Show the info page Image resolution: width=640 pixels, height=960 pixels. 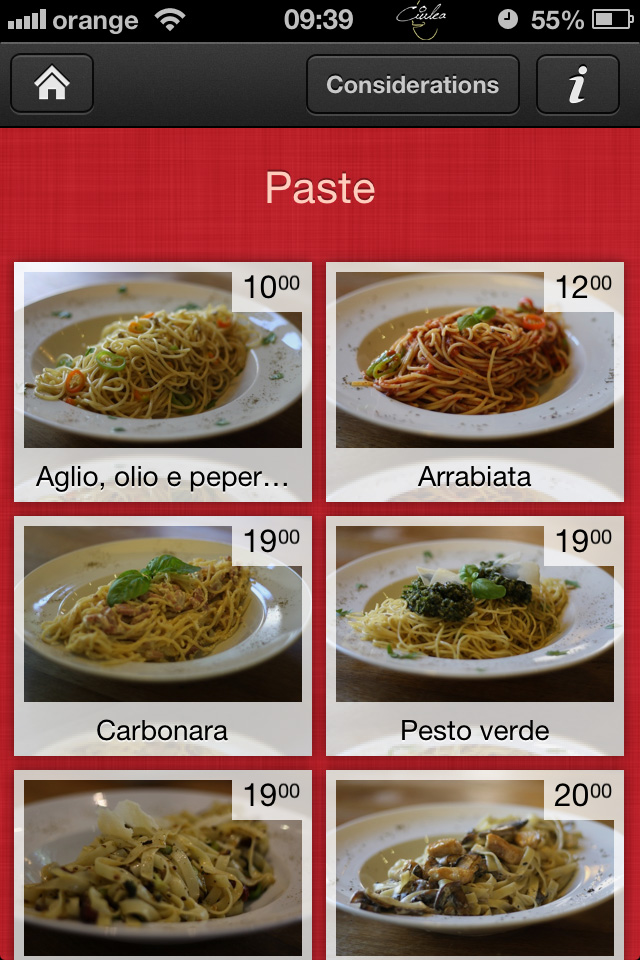coord(577,85)
